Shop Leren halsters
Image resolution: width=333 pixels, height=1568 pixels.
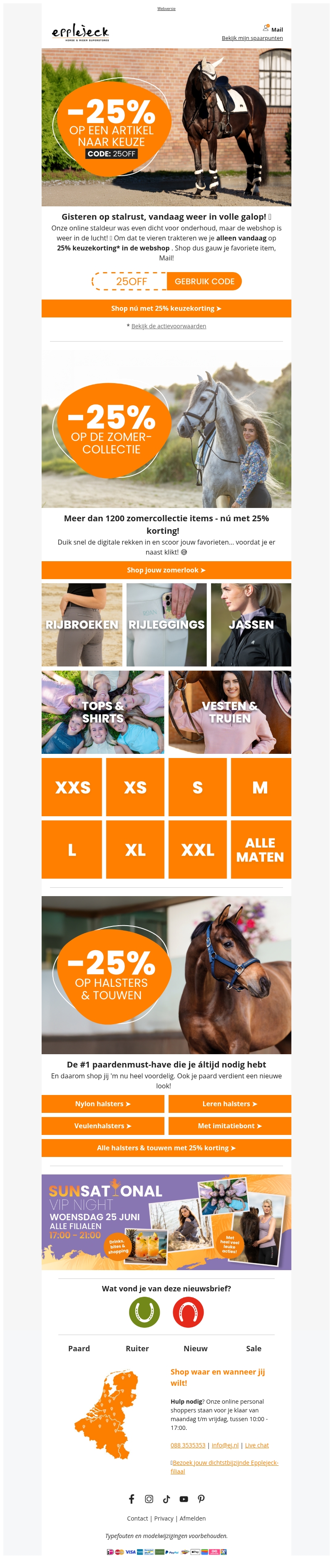[229, 1104]
